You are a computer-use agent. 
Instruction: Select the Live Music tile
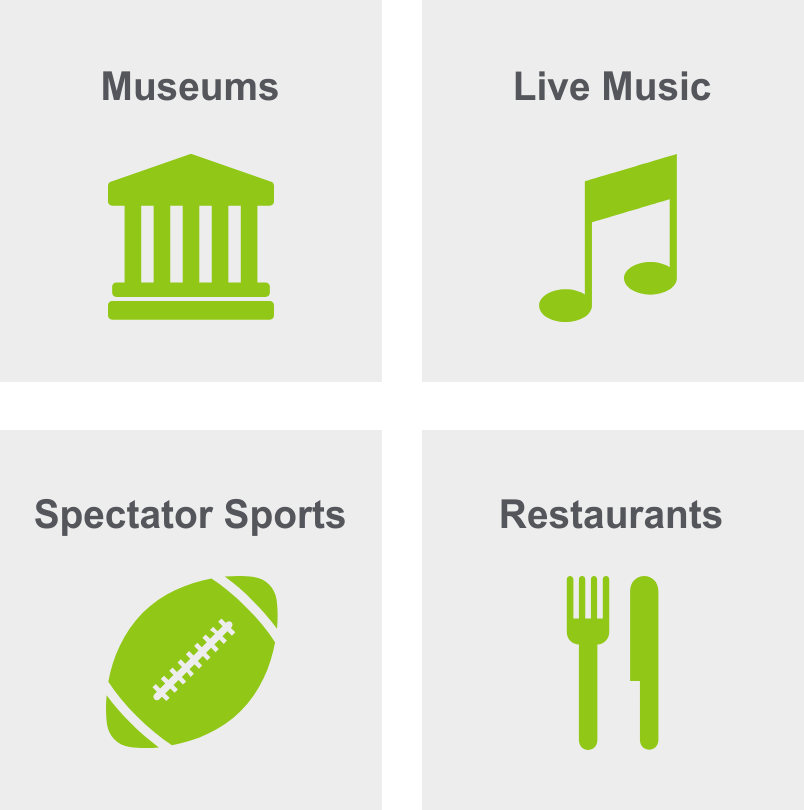point(612,192)
